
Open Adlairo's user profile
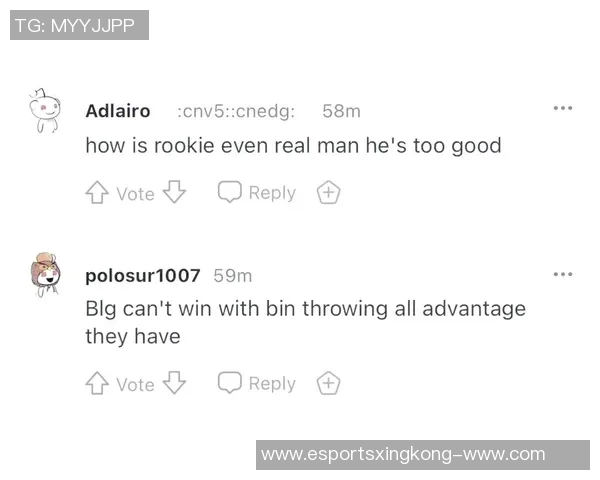(x=118, y=110)
